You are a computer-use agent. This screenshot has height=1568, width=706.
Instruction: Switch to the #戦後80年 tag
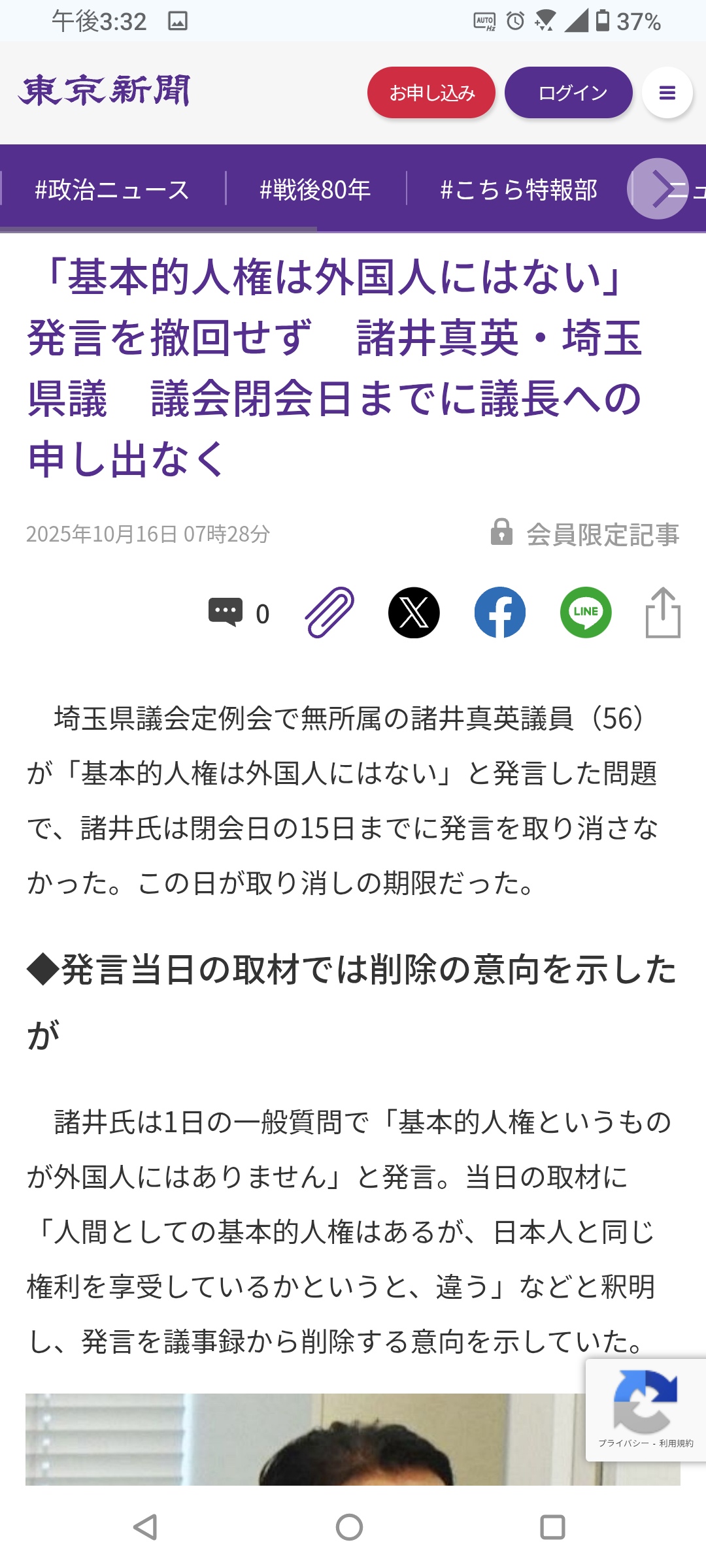315,189
